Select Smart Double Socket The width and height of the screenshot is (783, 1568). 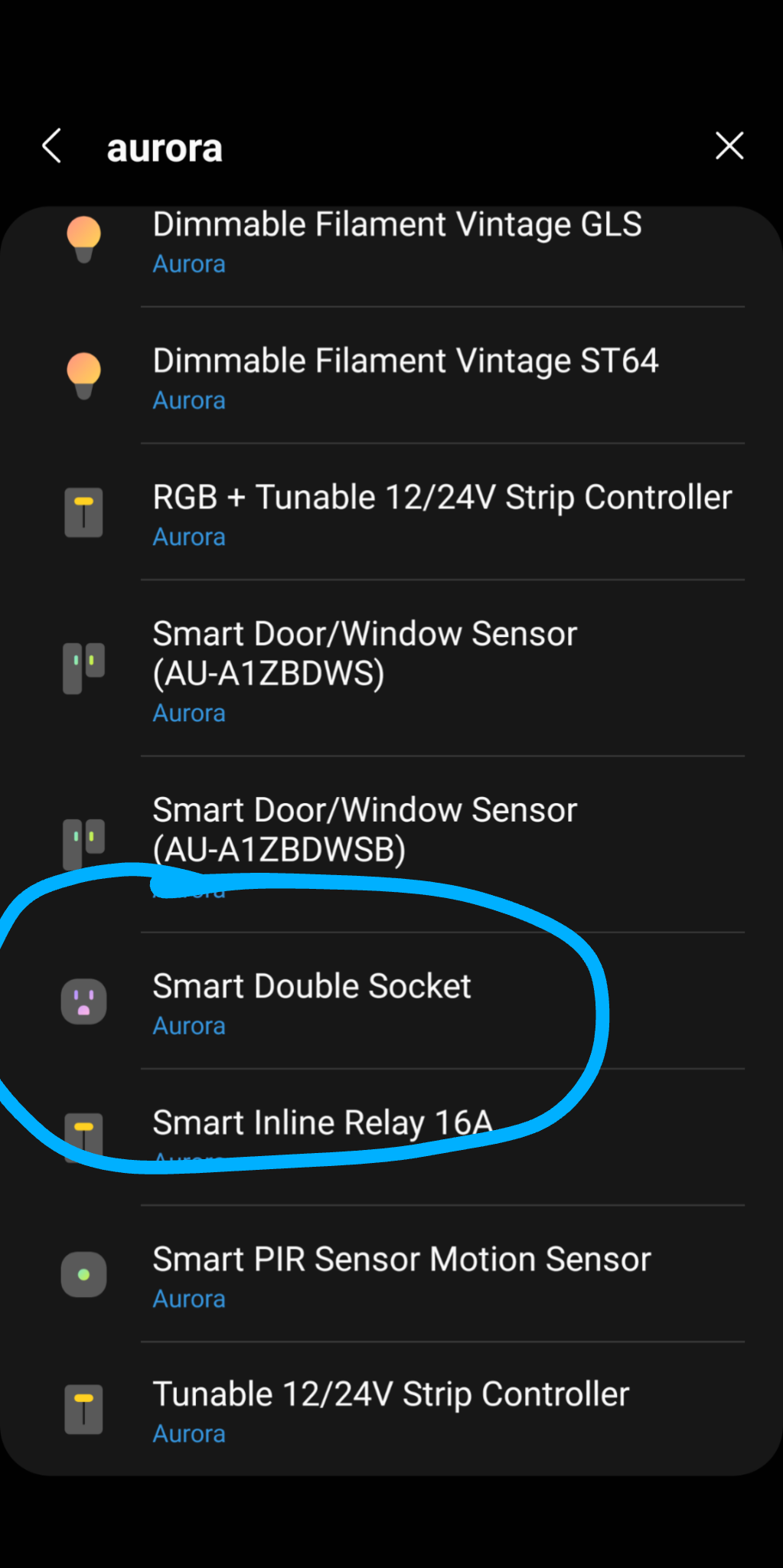312,1001
